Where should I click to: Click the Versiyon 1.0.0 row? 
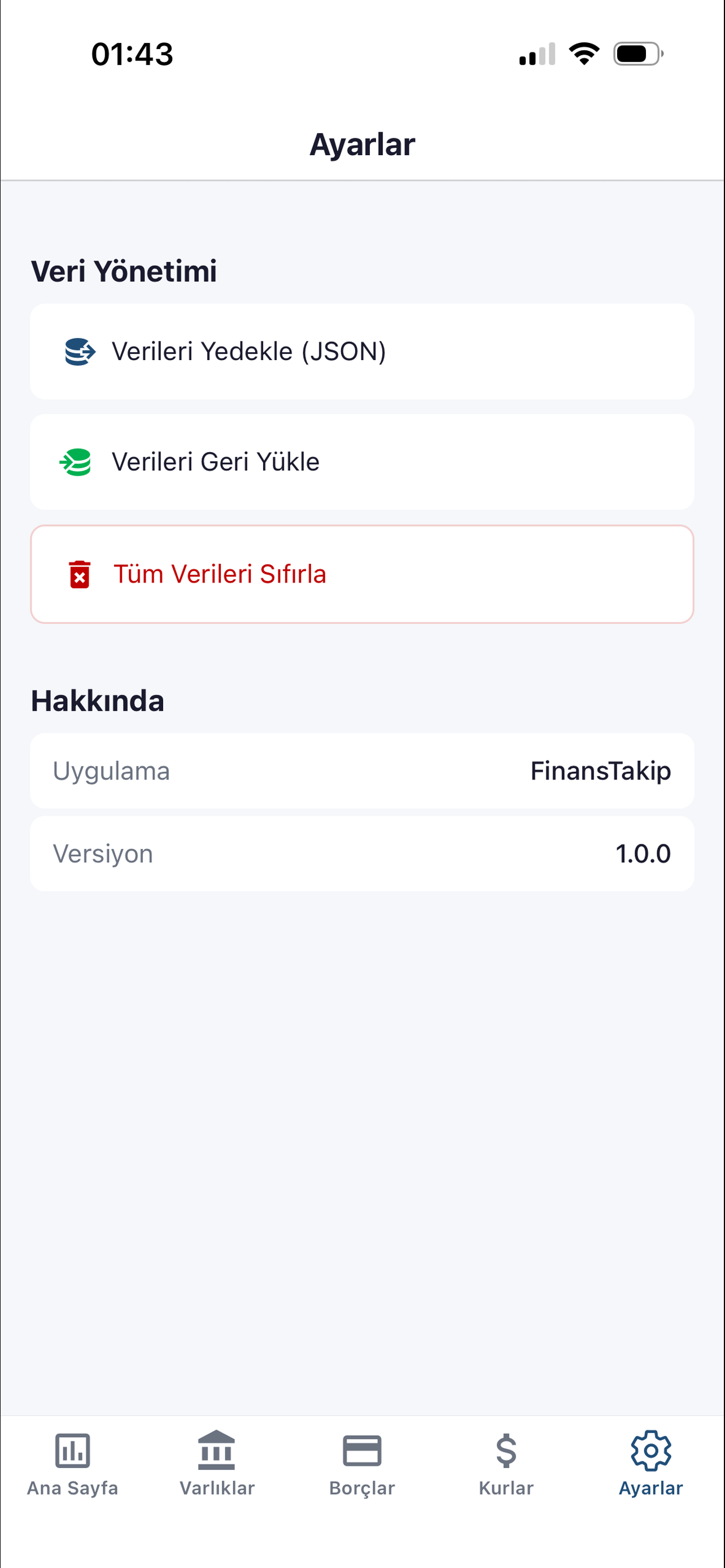[x=362, y=853]
